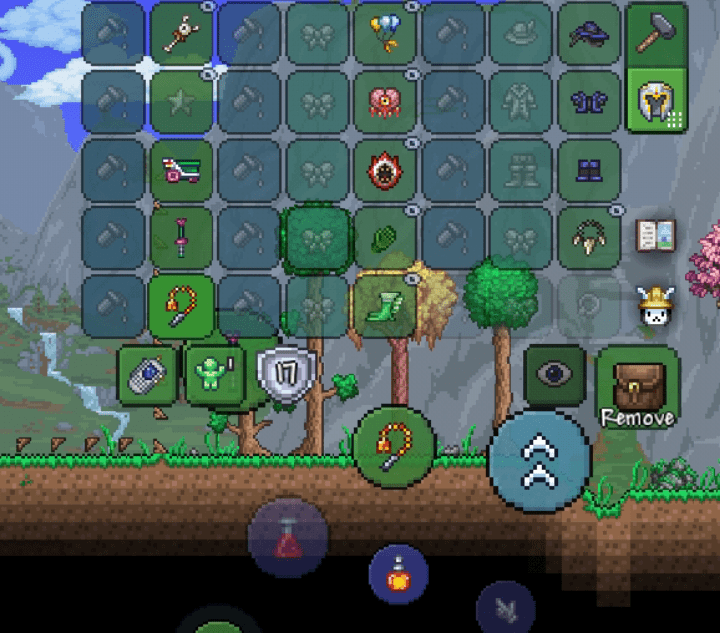Tap the green character loadout button

[214, 375]
